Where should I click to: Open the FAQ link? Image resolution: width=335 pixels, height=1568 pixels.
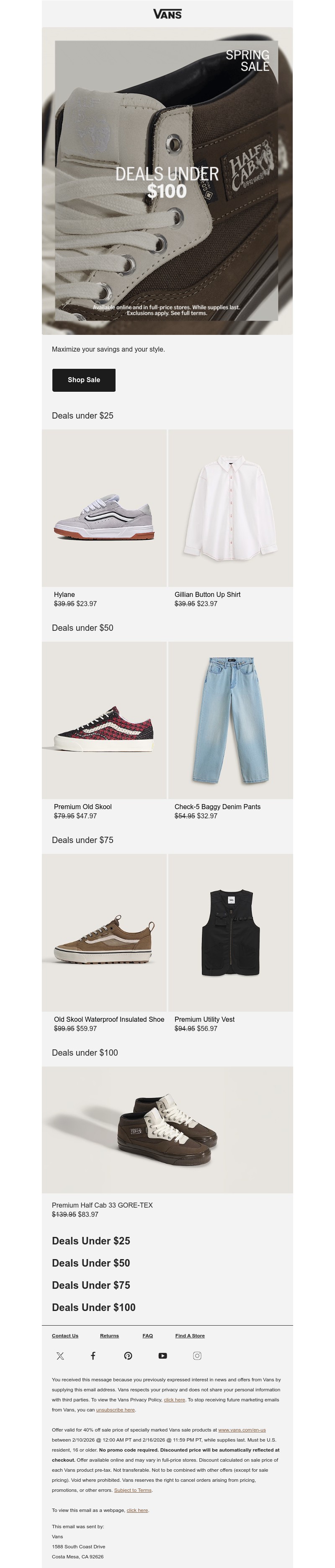tap(147, 1335)
